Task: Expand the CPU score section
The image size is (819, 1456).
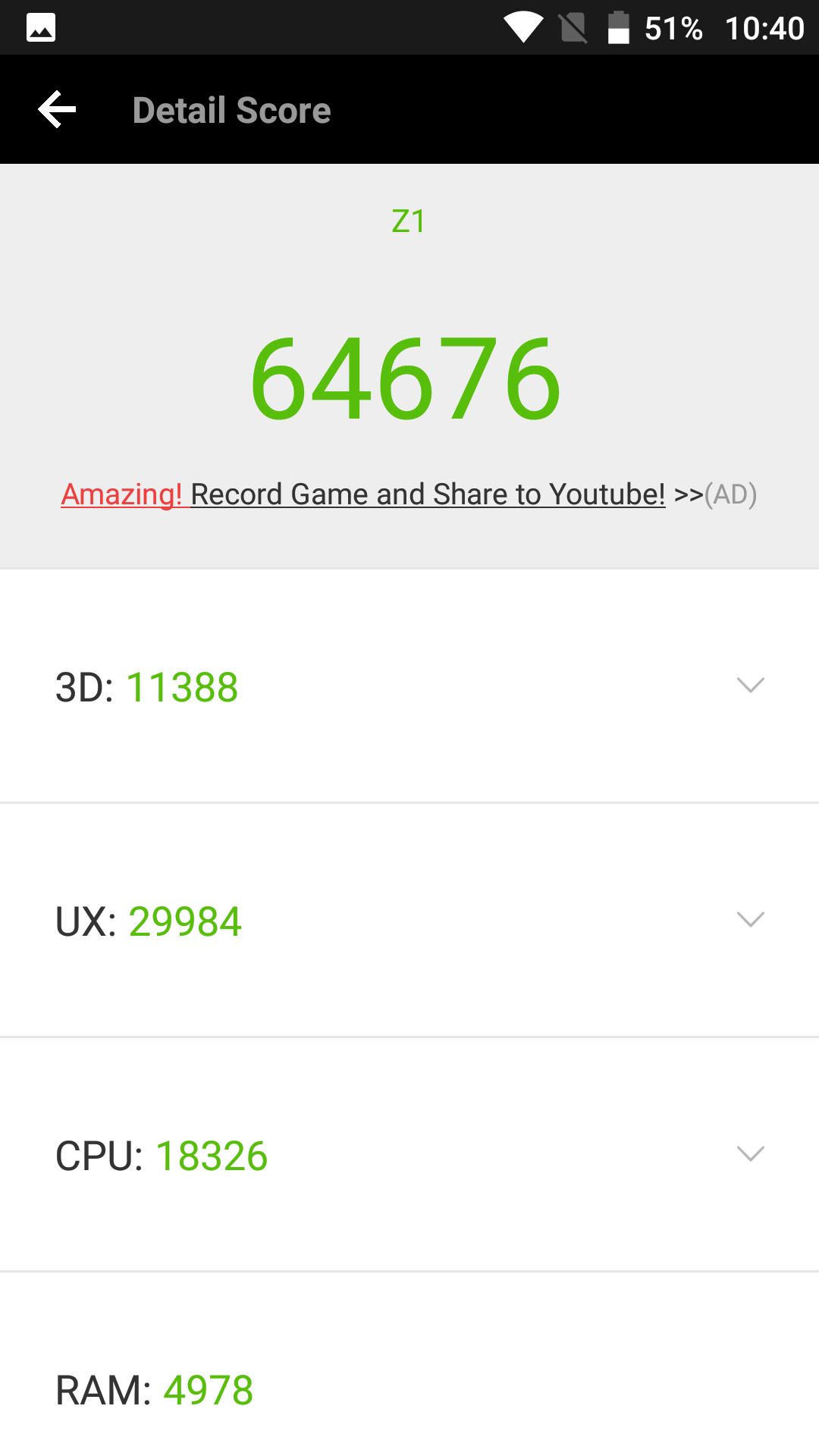Action: (x=409, y=1155)
